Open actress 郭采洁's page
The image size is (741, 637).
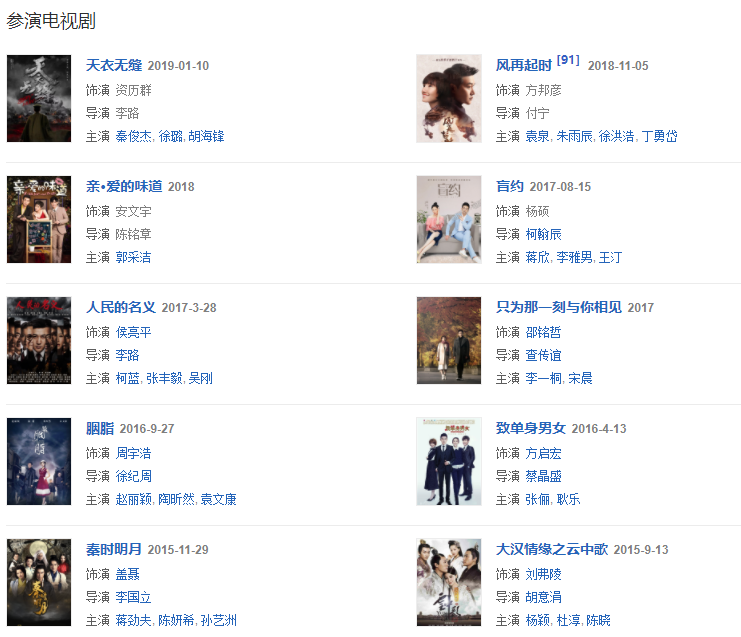coord(133,257)
